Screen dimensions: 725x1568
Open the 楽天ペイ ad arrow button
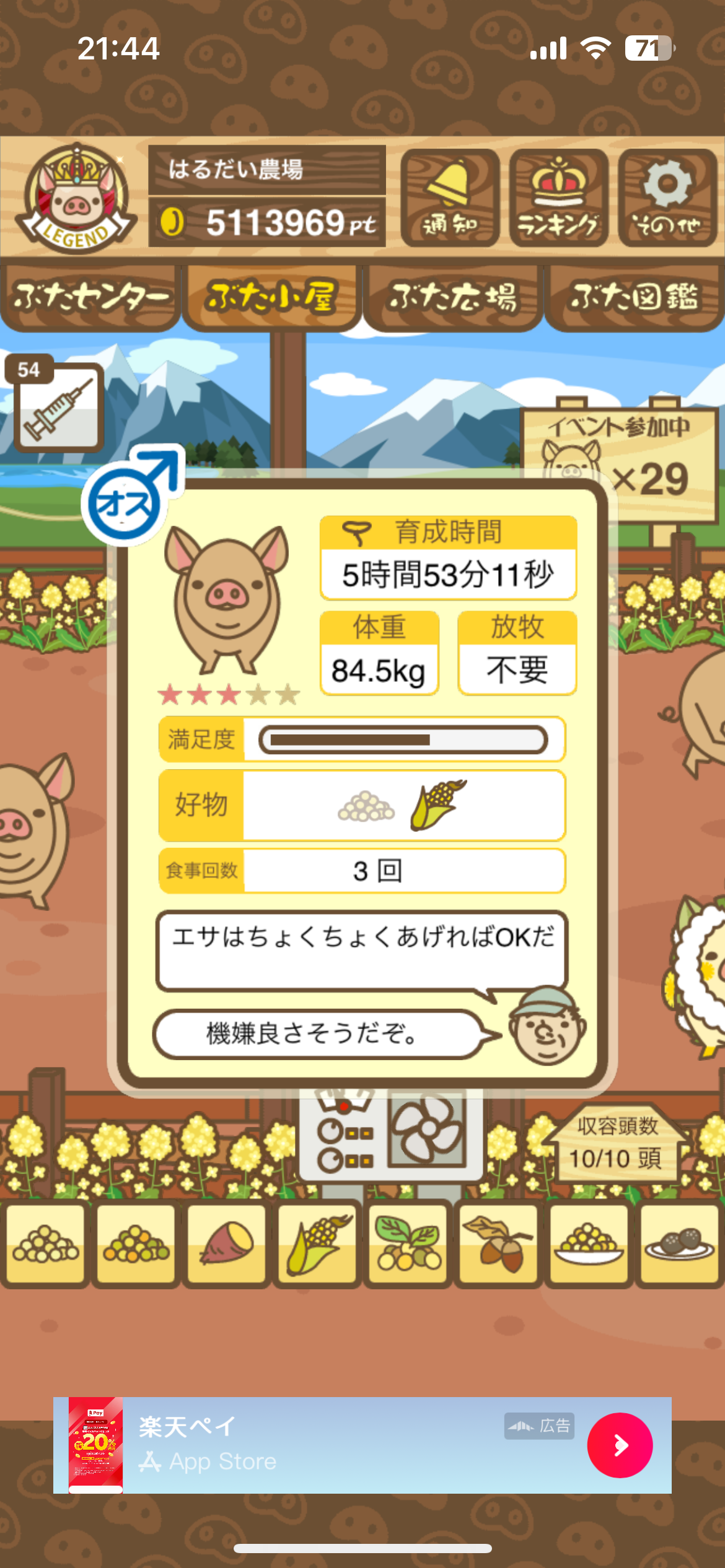620,1445
